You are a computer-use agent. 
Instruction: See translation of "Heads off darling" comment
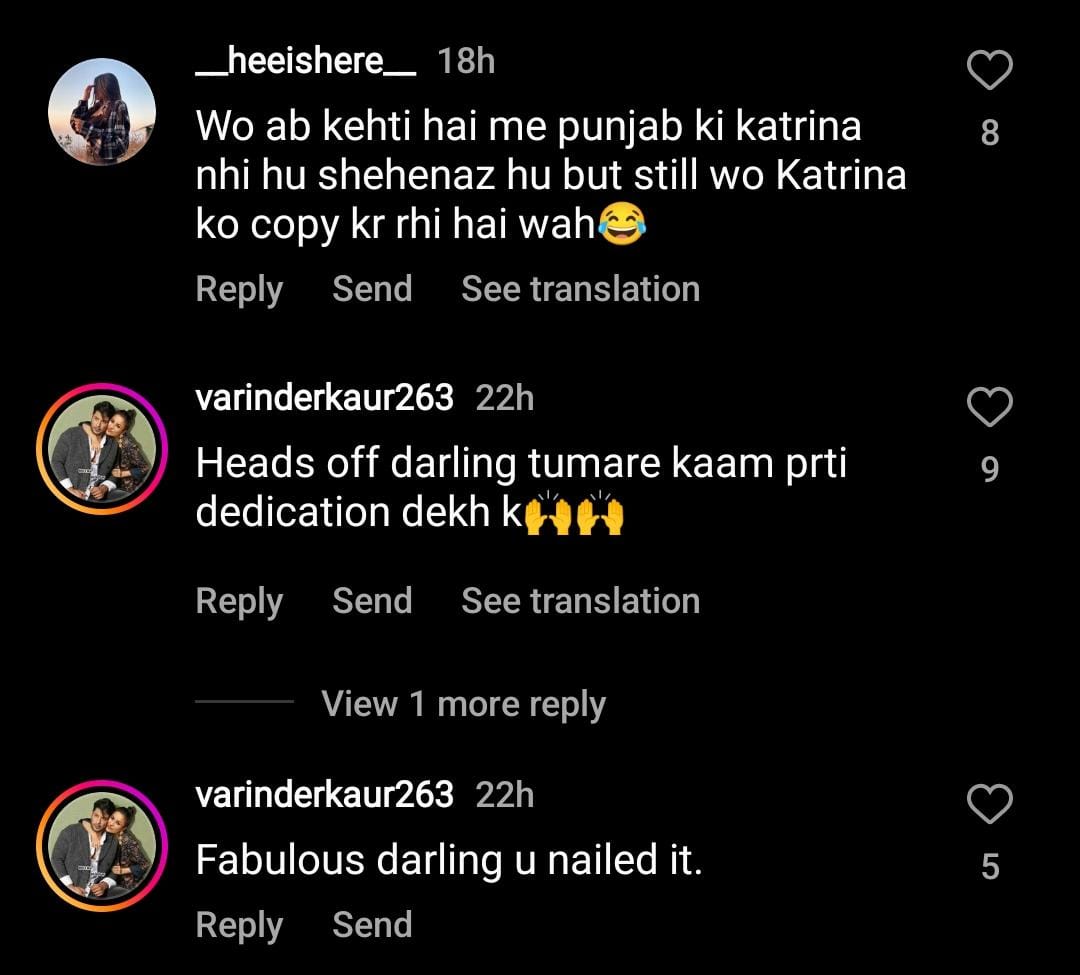coord(580,601)
